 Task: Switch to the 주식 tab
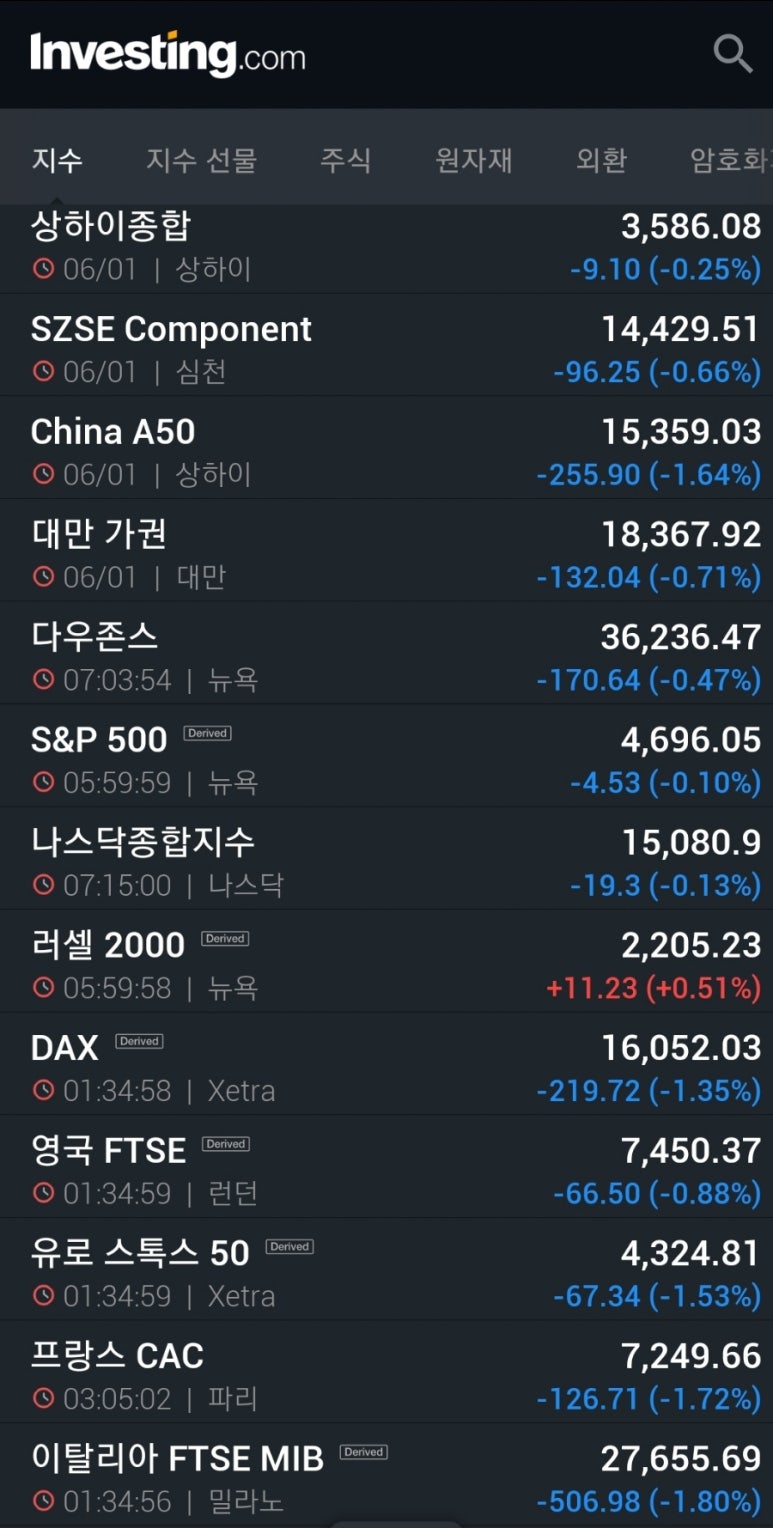345,160
